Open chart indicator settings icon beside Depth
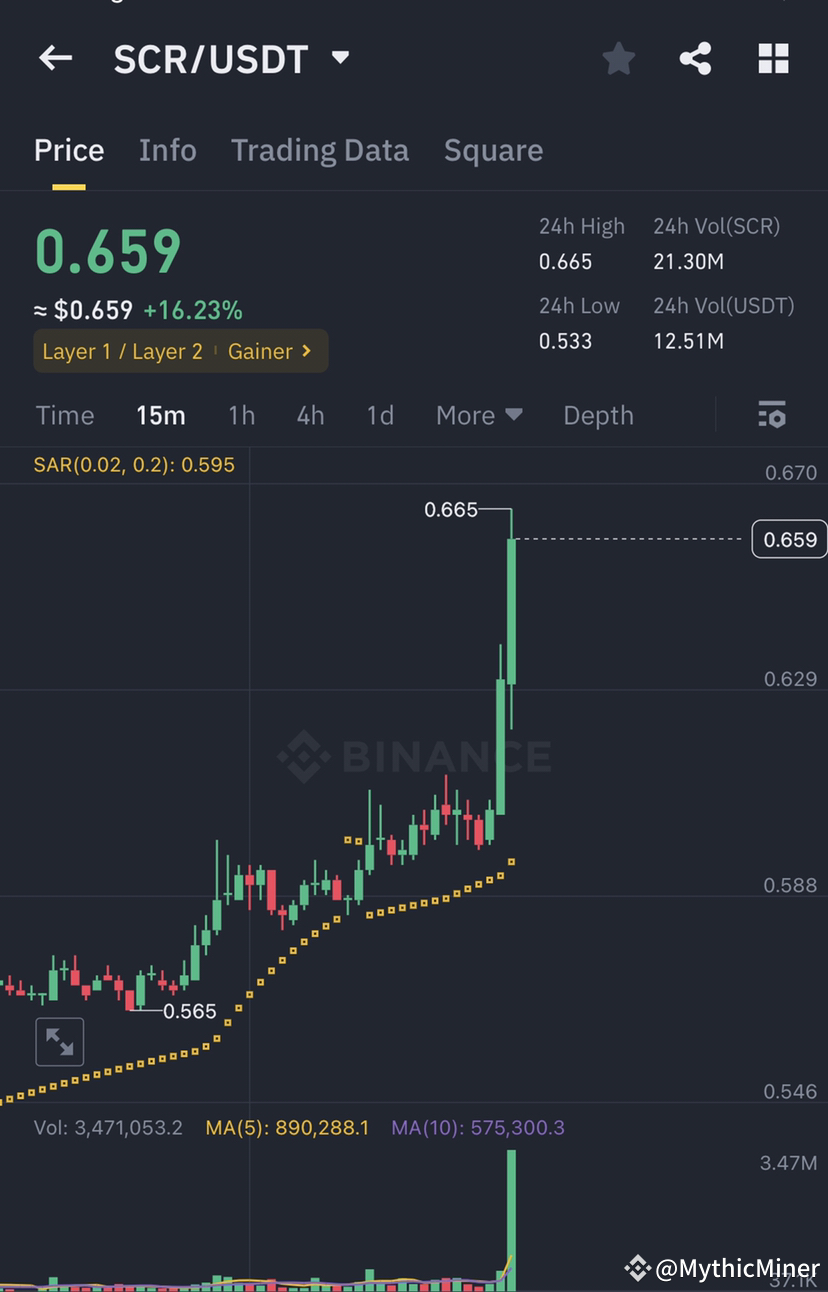Screen dimensions: 828x1292 pos(772,414)
